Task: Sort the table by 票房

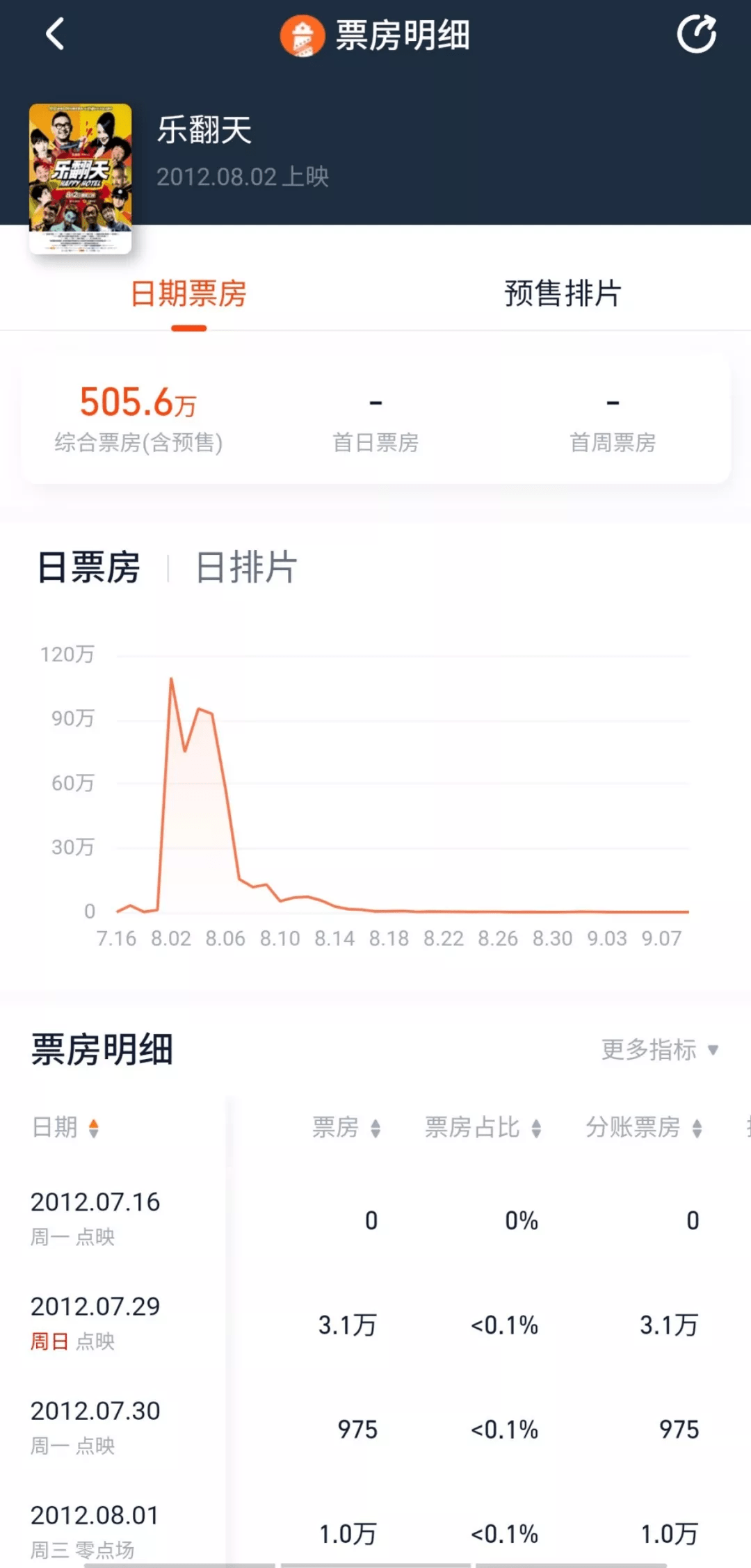Action: [346, 1127]
